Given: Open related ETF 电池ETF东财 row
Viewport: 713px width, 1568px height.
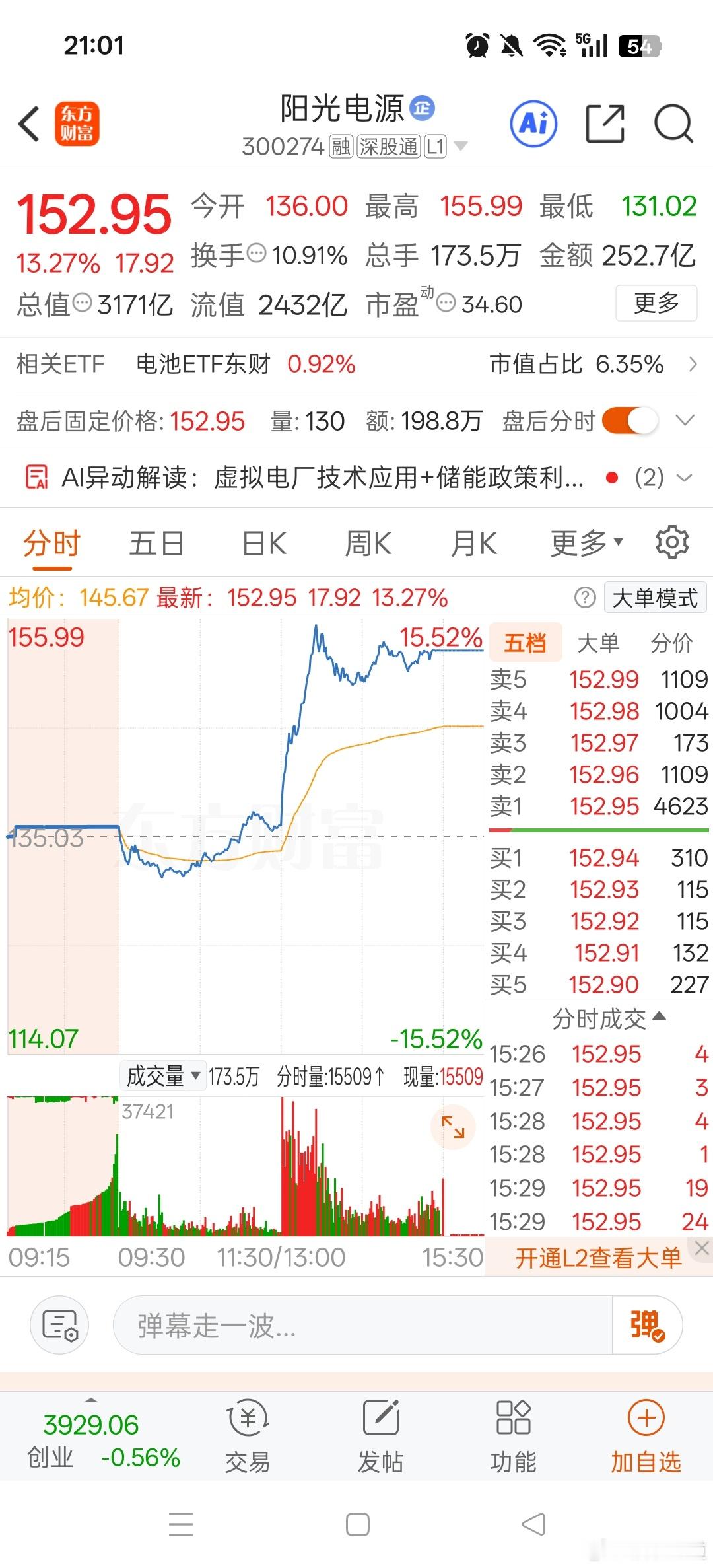Looking at the screenshot, I should pyautogui.click(x=356, y=364).
